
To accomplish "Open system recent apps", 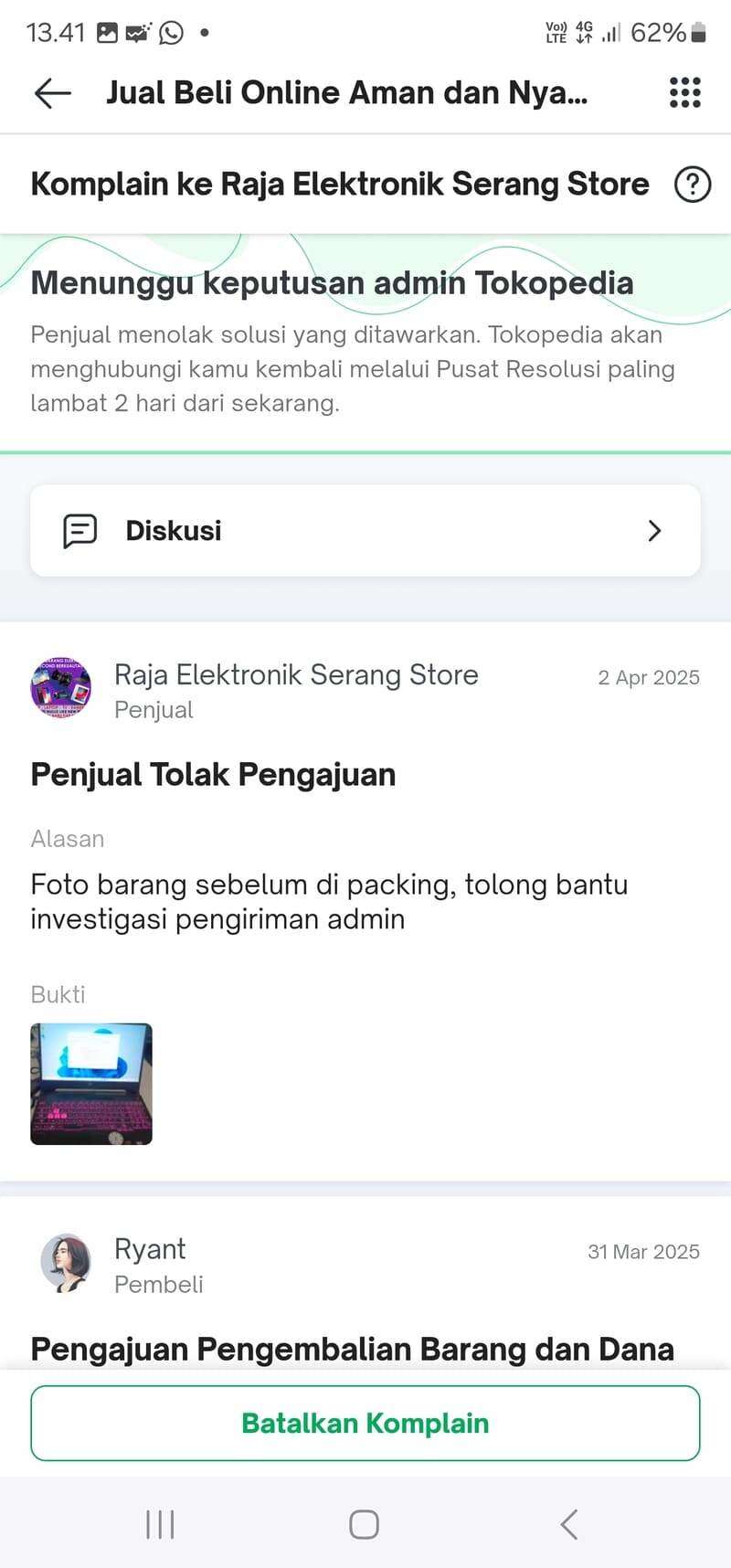I will click(x=160, y=1524).
